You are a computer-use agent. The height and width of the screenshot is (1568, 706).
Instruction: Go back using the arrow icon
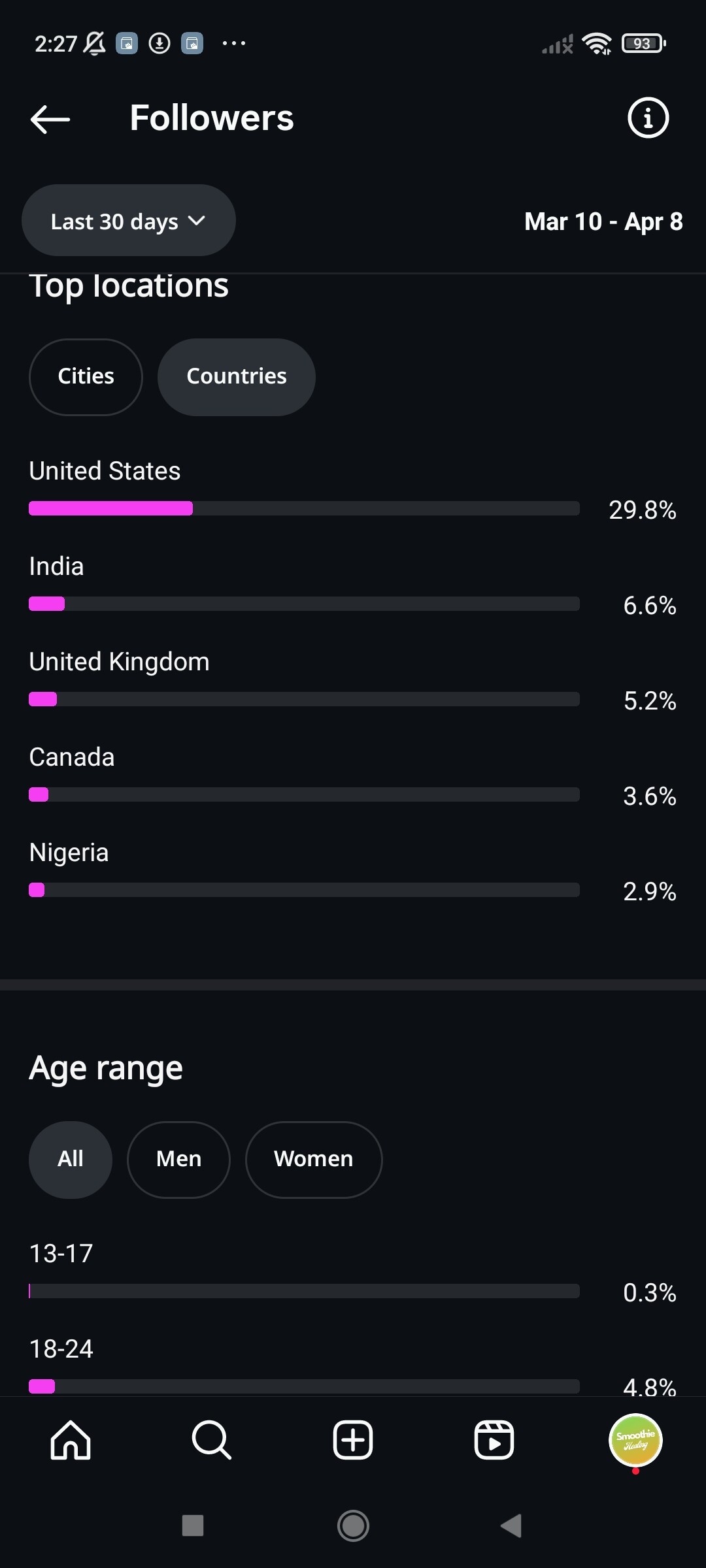[x=50, y=119]
